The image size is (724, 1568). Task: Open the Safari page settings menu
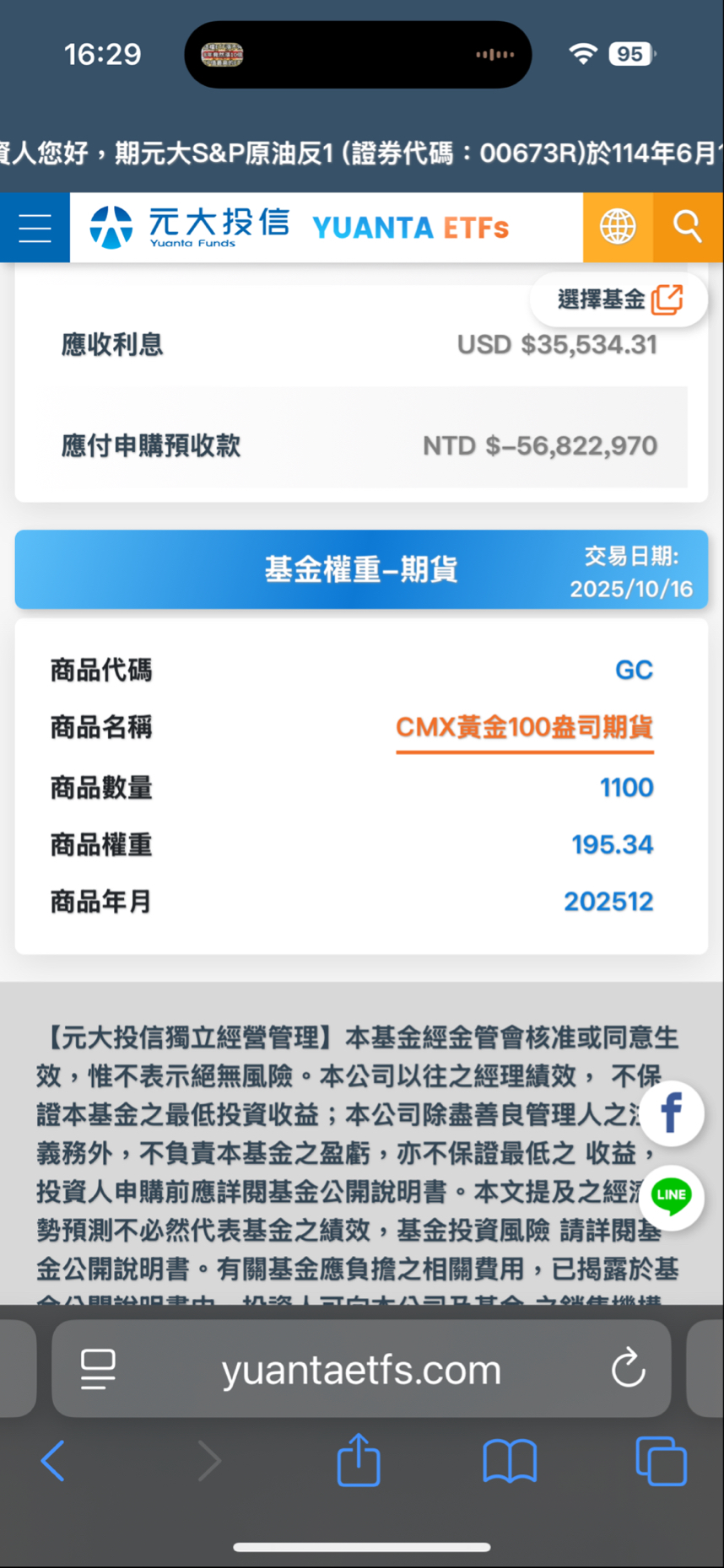click(x=98, y=1368)
